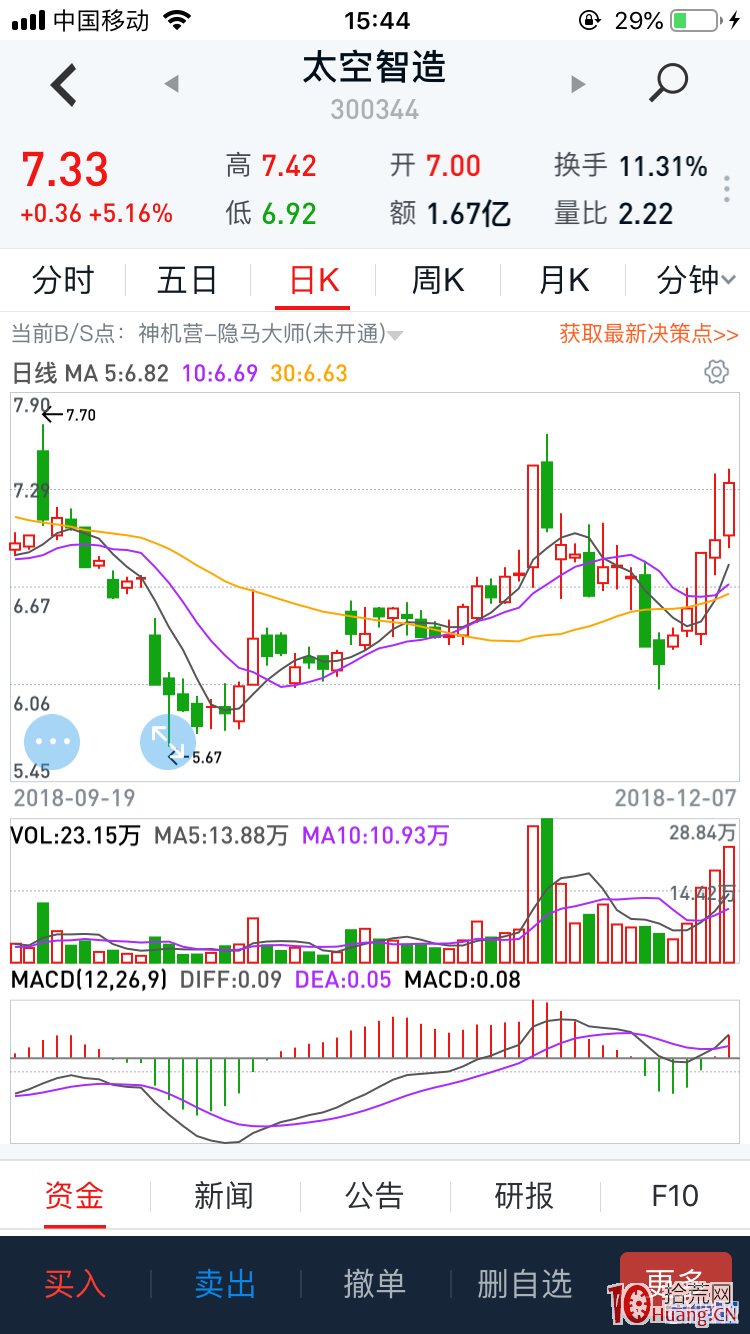Select the 五日 five-day view

coord(187,280)
